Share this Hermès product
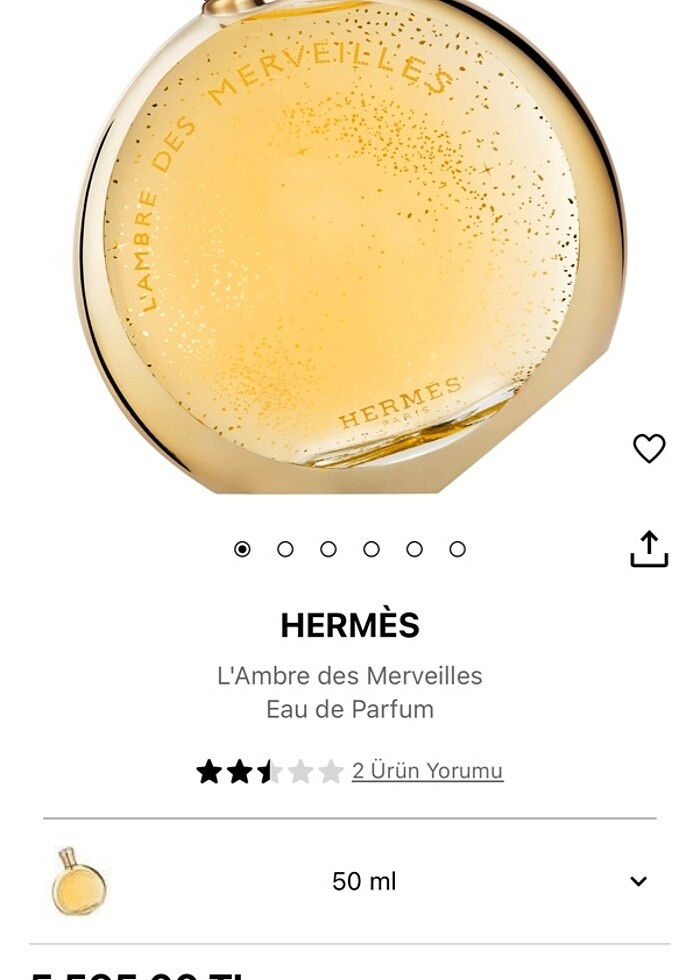 (x=649, y=549)
